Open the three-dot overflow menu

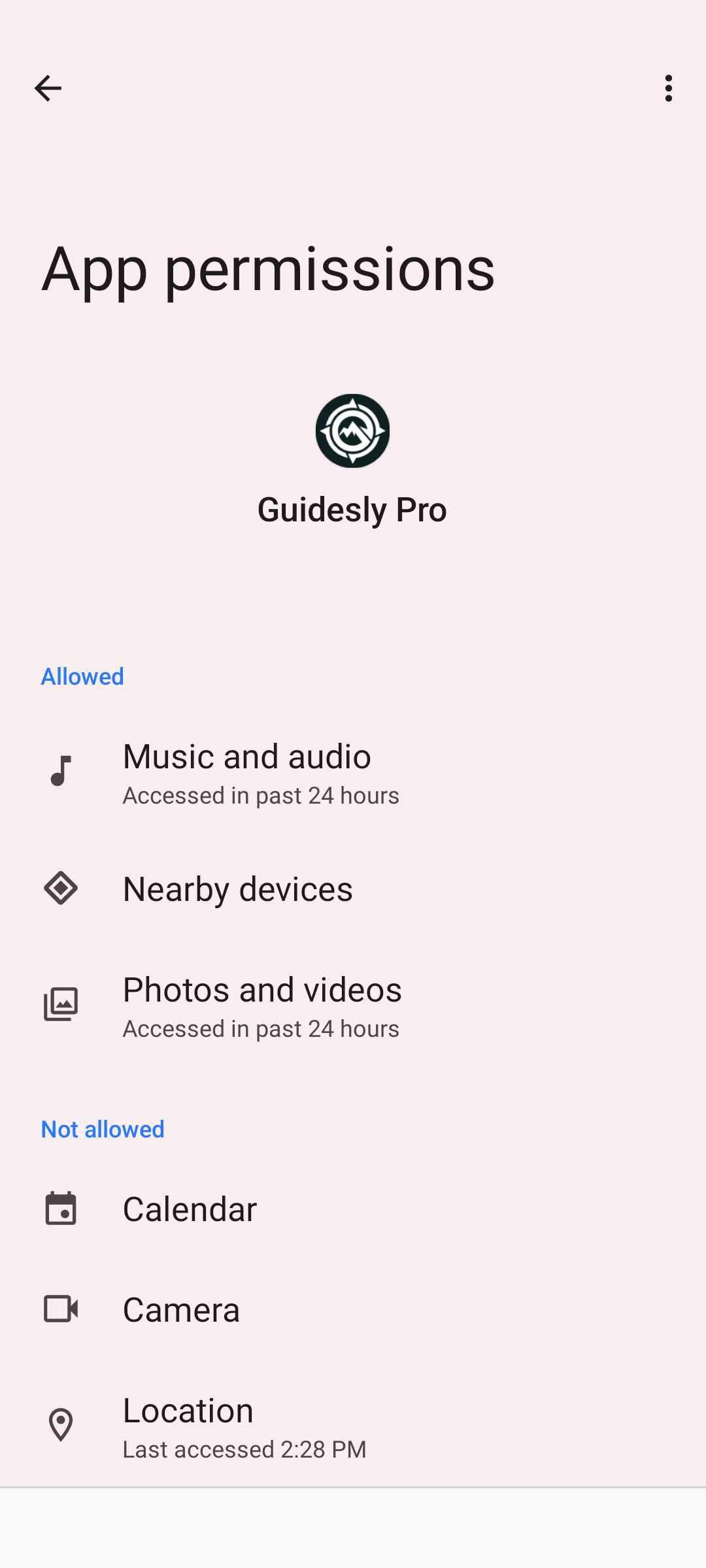coord(668,88)
